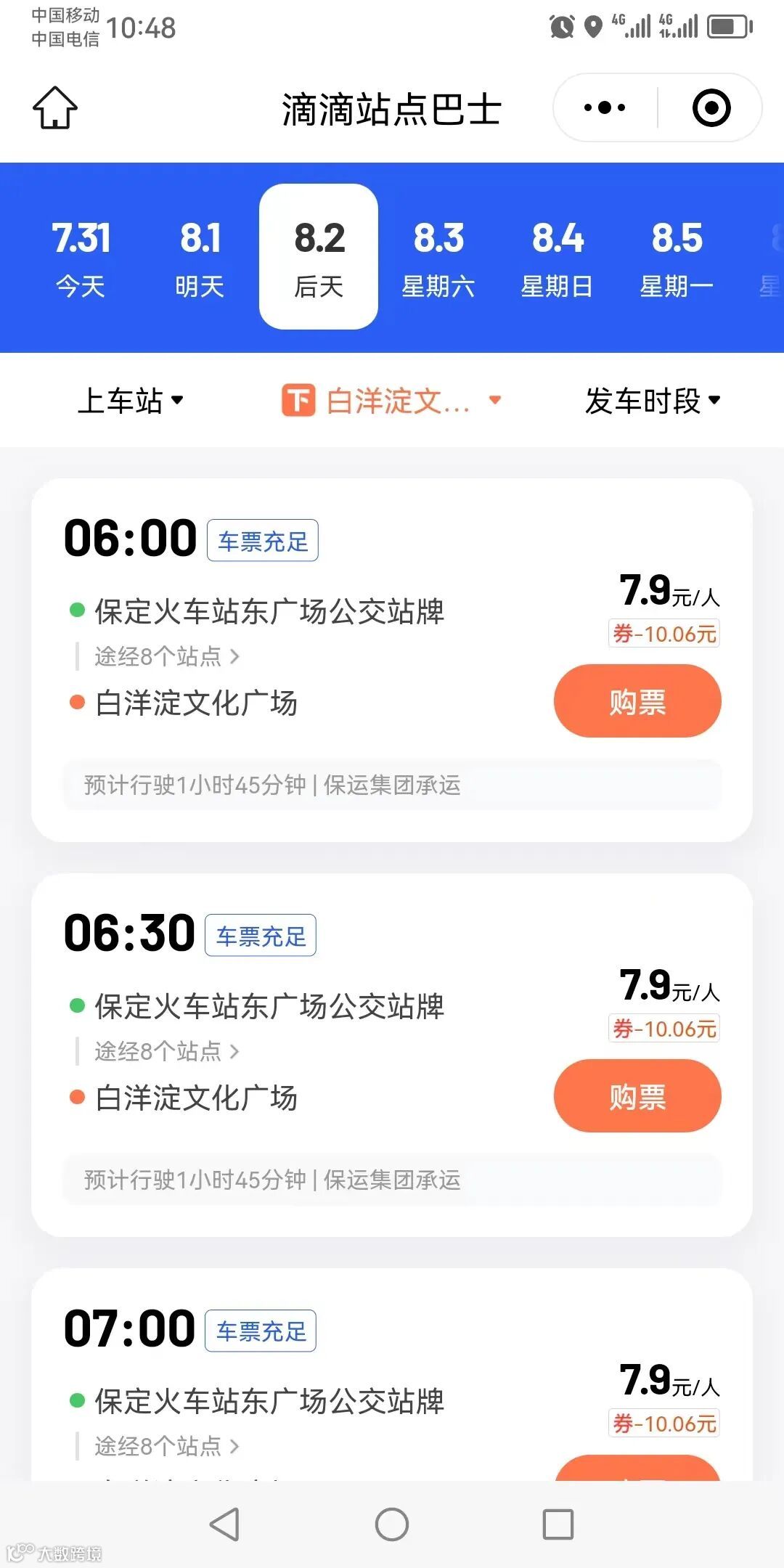Show 途经8个站点 for the 06:30 departure
Viewport: 784px width, 1568px height.
pos(167,1051)
